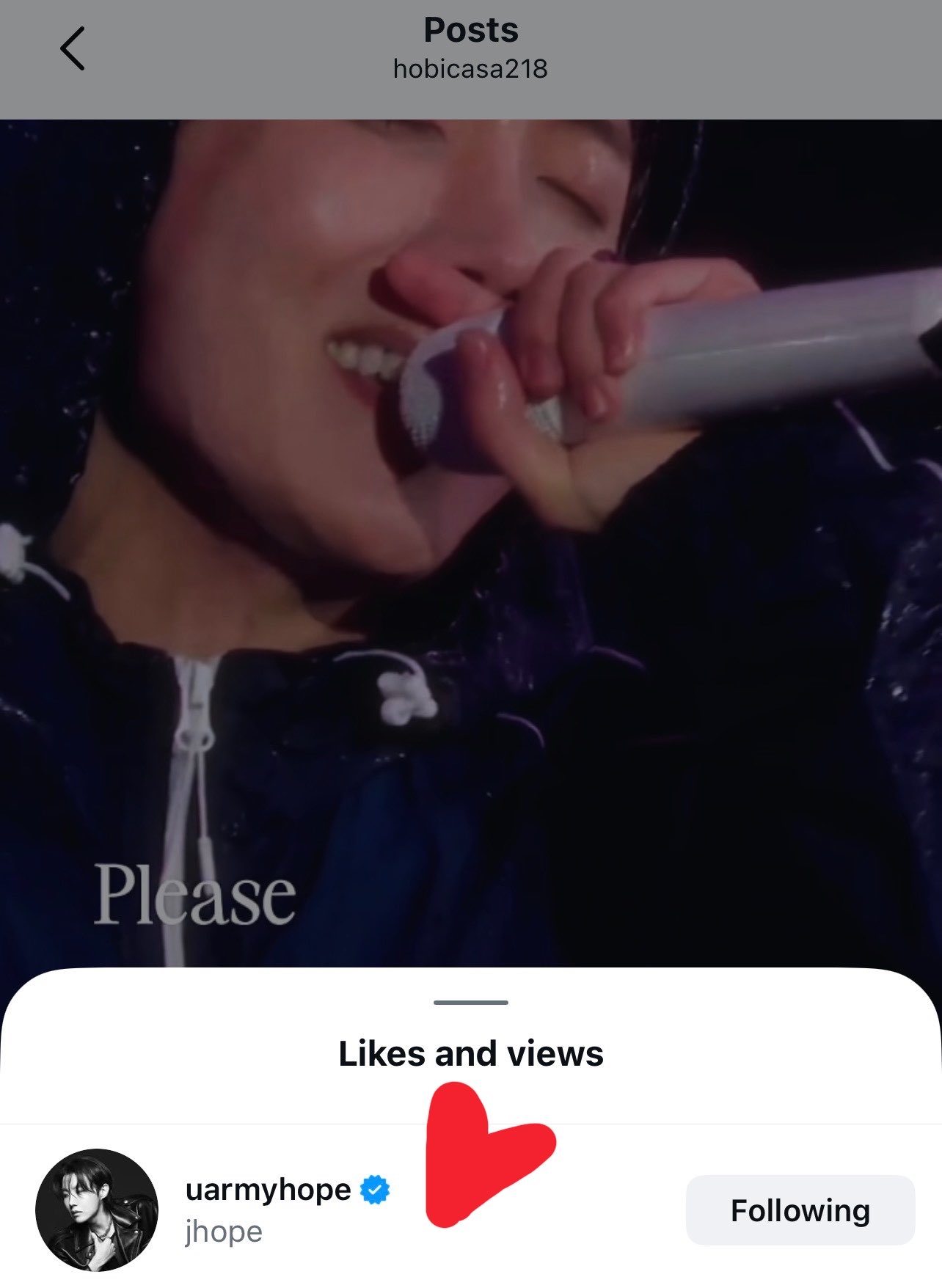The height and width of the screenshot is (1288, 942).
Task: Tap hobicasa218 under the Posts heading
Action: (x=470, y=70)
